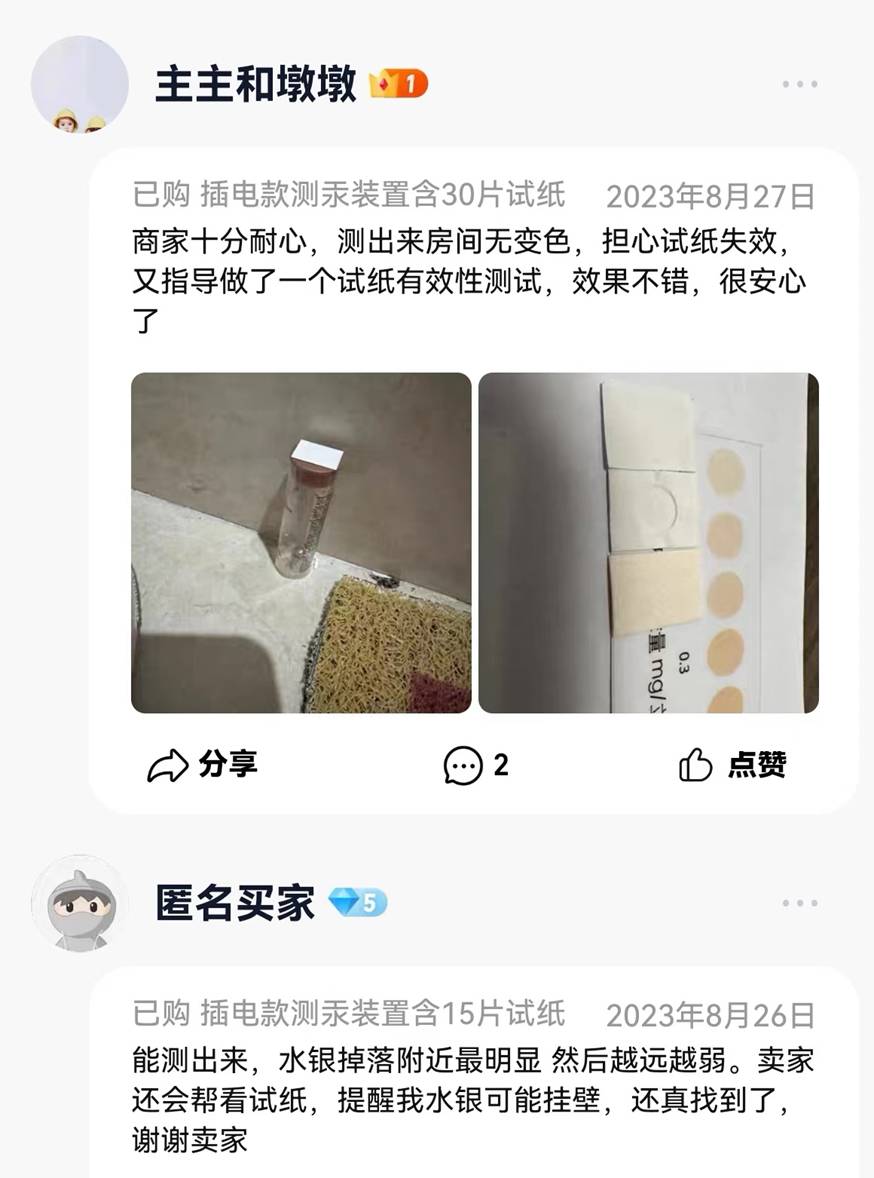Like 主主和墩墩's review

click(732, 766)
